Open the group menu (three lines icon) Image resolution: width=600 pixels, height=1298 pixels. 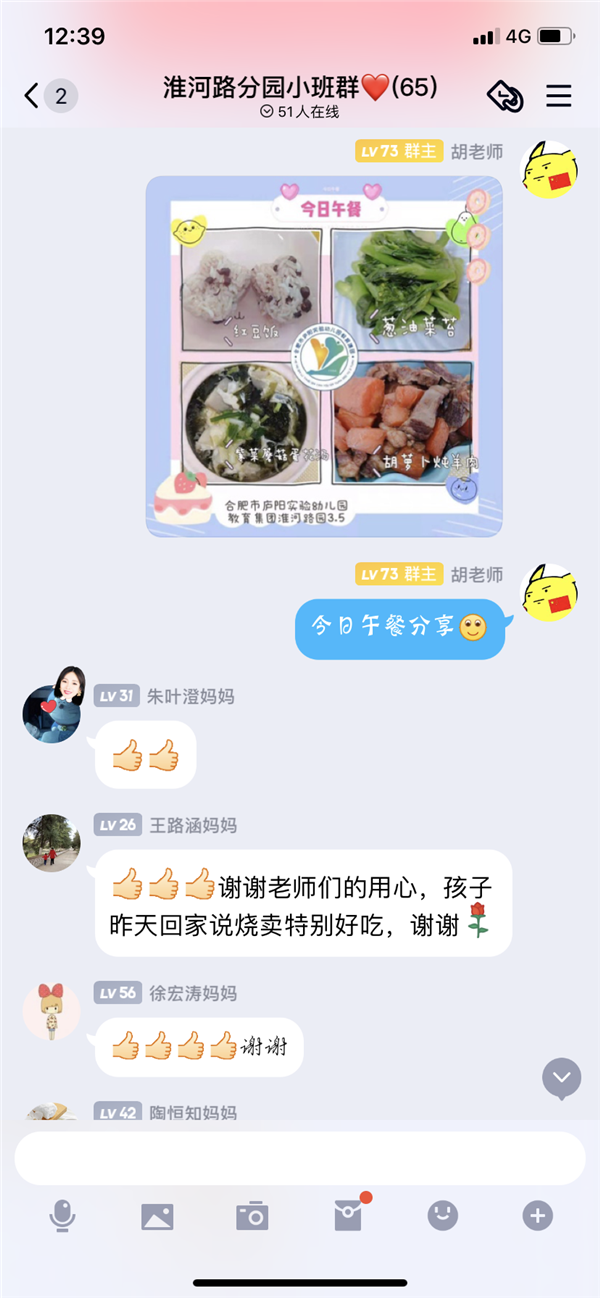tap(558, 96)
